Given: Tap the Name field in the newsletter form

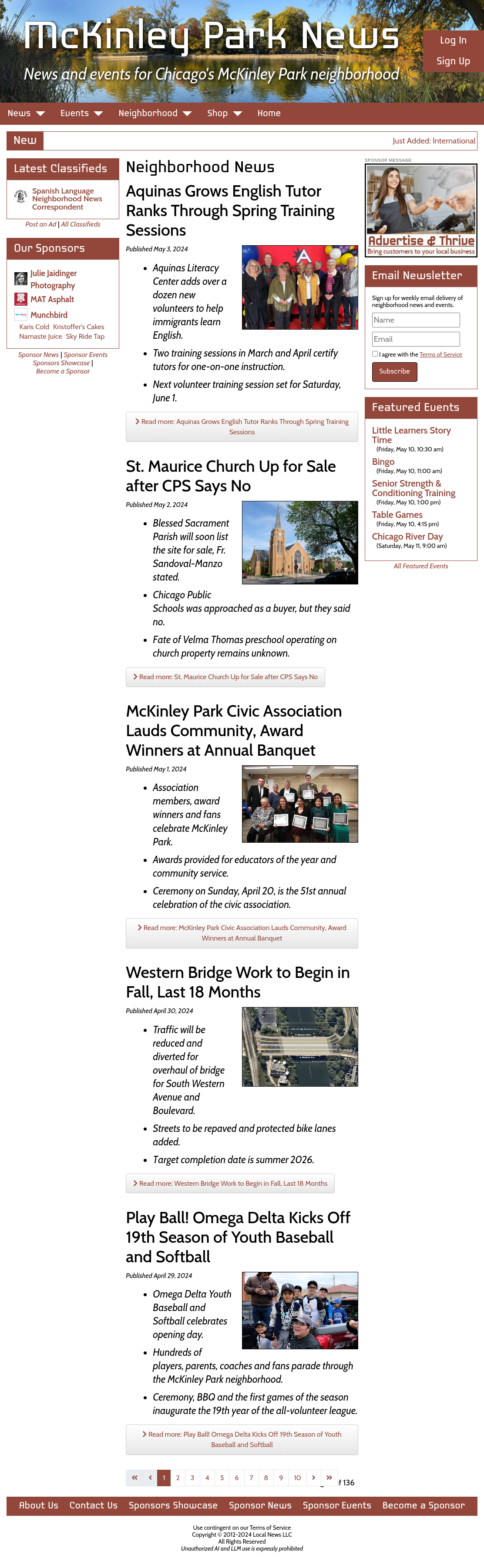Looking at the screenshot, I should [x=416, y=320].
